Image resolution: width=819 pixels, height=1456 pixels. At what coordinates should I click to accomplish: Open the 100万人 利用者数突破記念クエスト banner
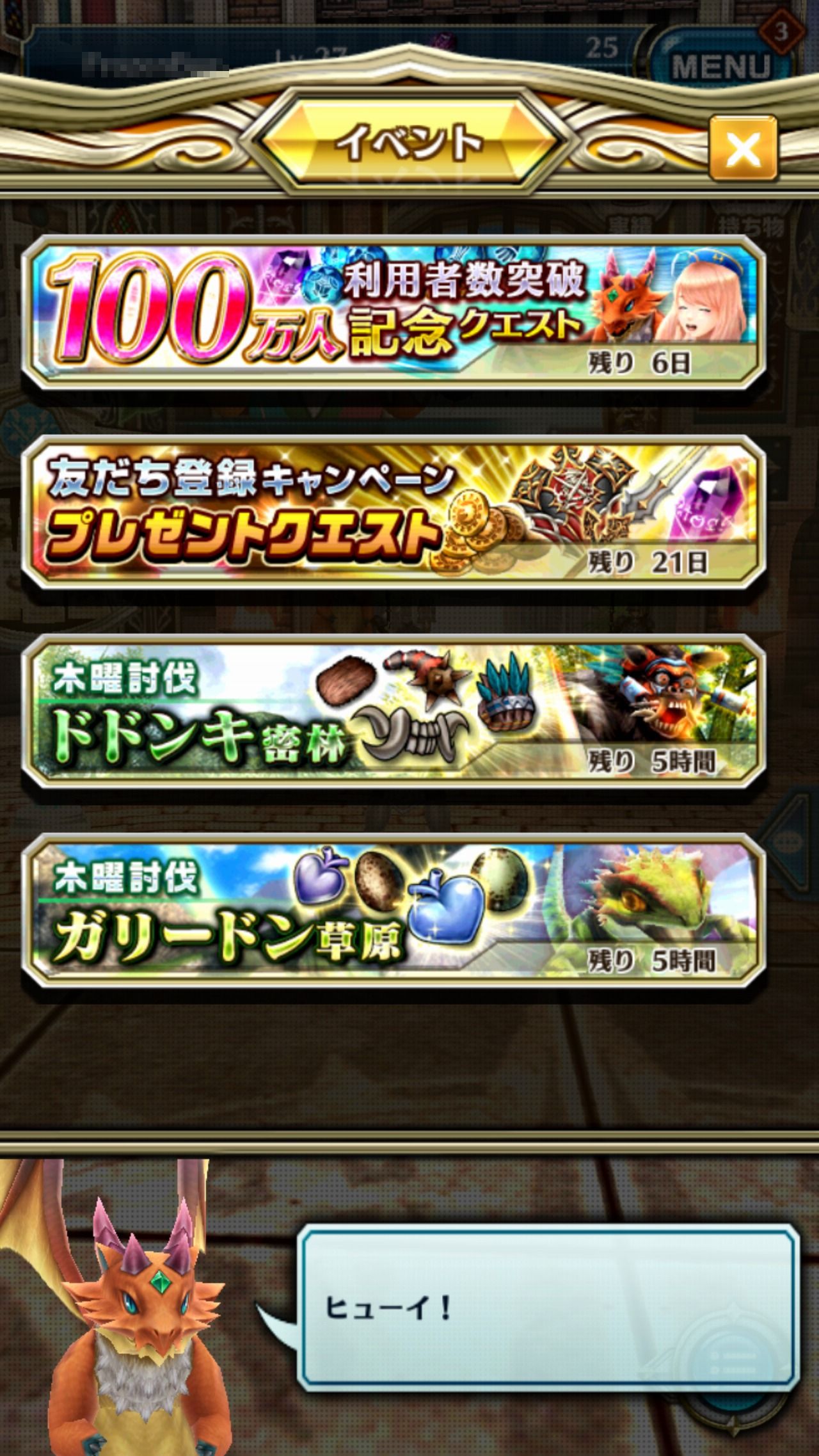point(394,312)
